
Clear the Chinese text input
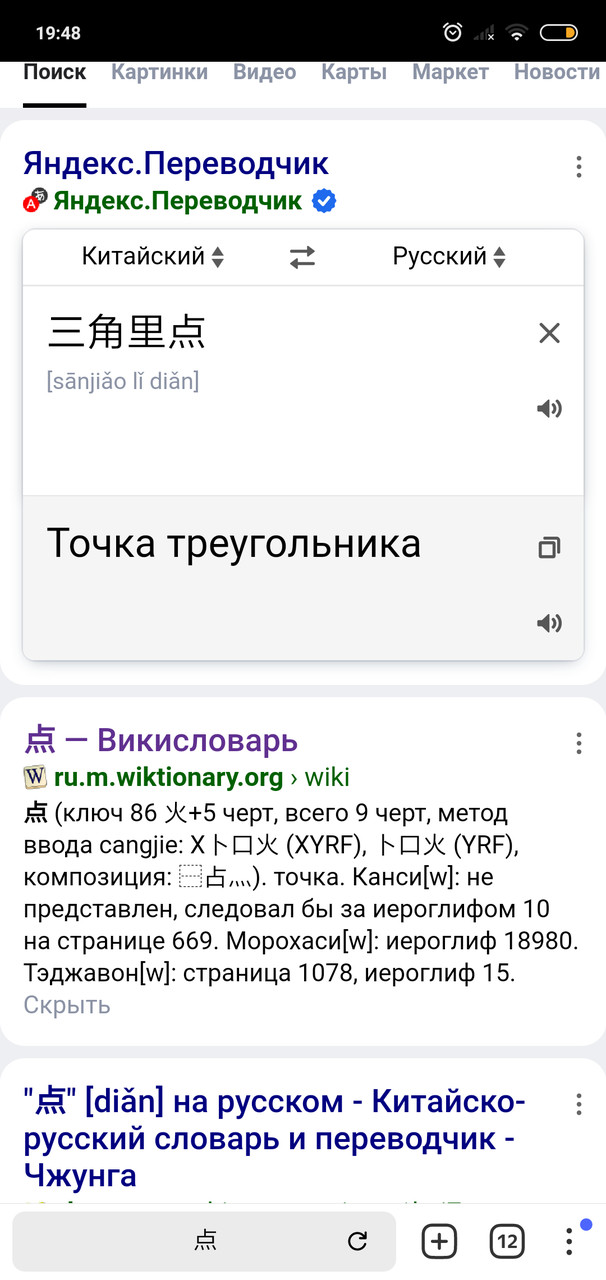(x=549, y=333)
